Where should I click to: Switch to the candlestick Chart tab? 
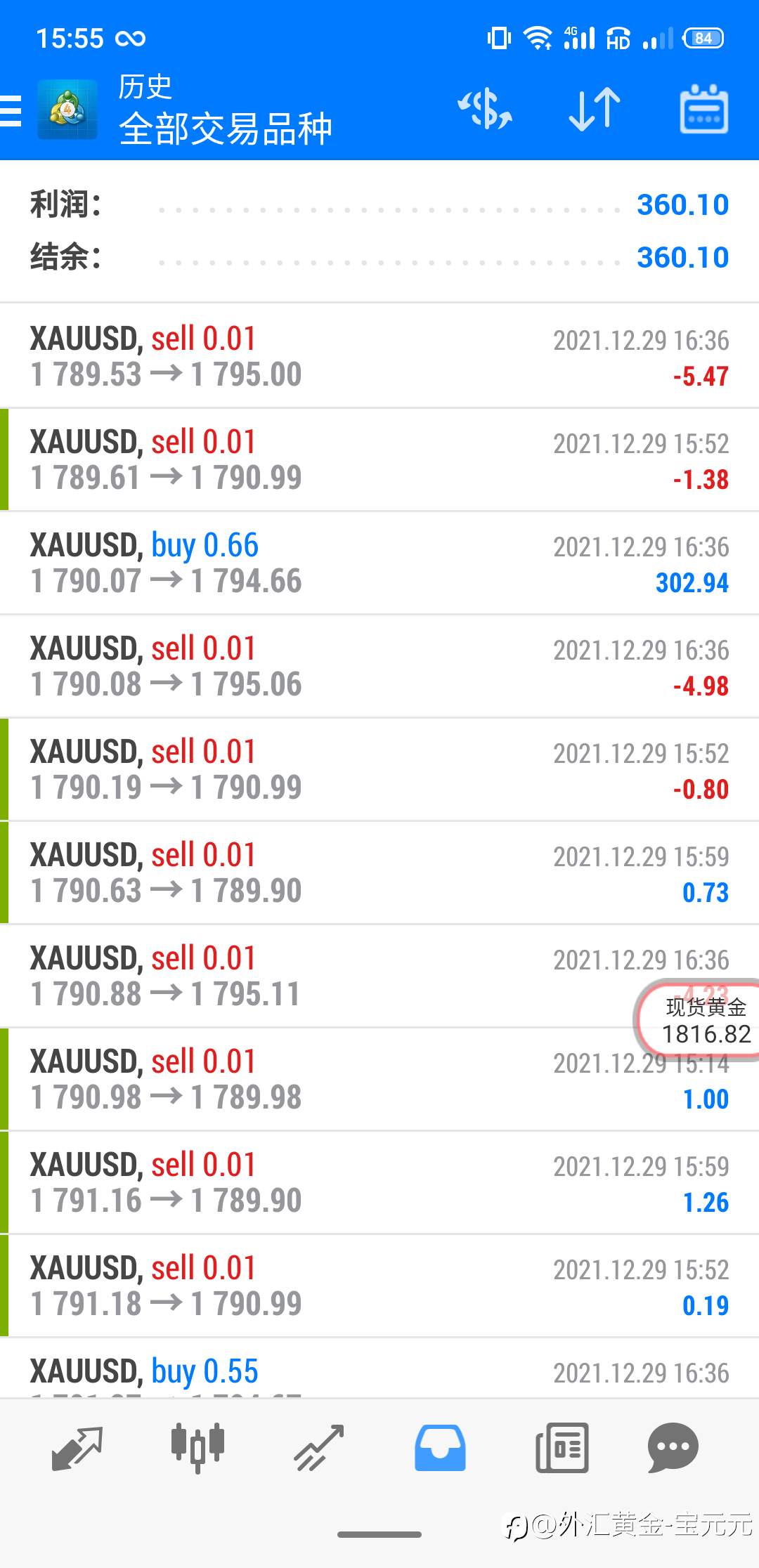click(x=198, y=1448)
